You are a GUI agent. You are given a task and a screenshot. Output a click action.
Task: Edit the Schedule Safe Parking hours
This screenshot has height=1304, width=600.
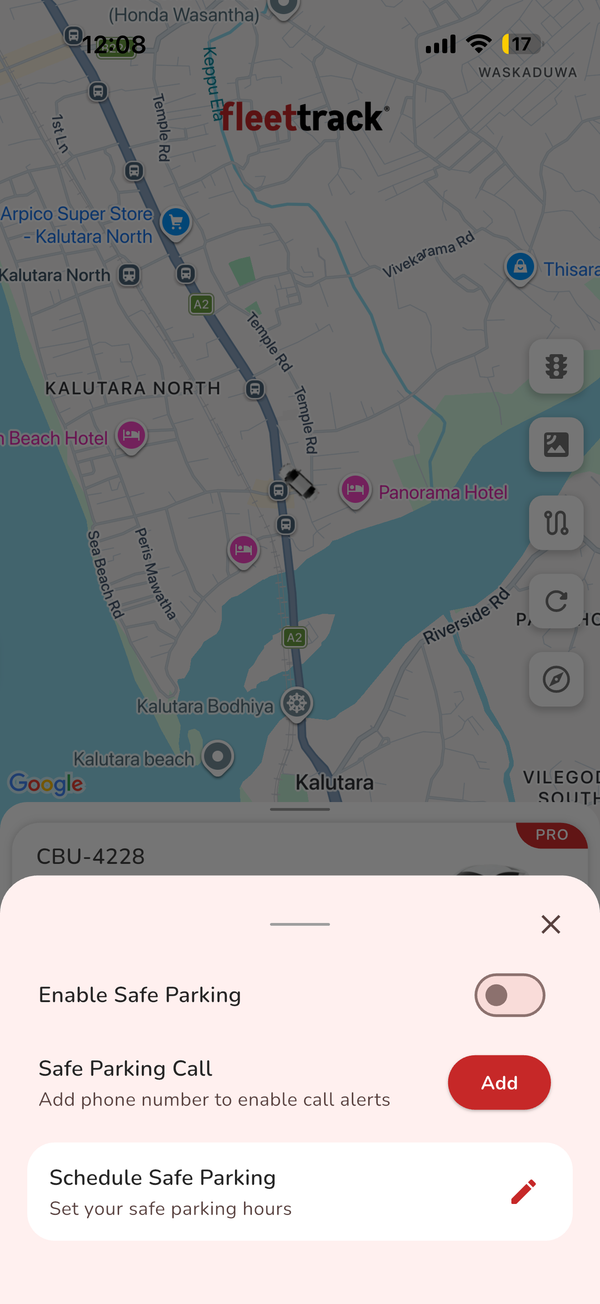[524, 1191]
